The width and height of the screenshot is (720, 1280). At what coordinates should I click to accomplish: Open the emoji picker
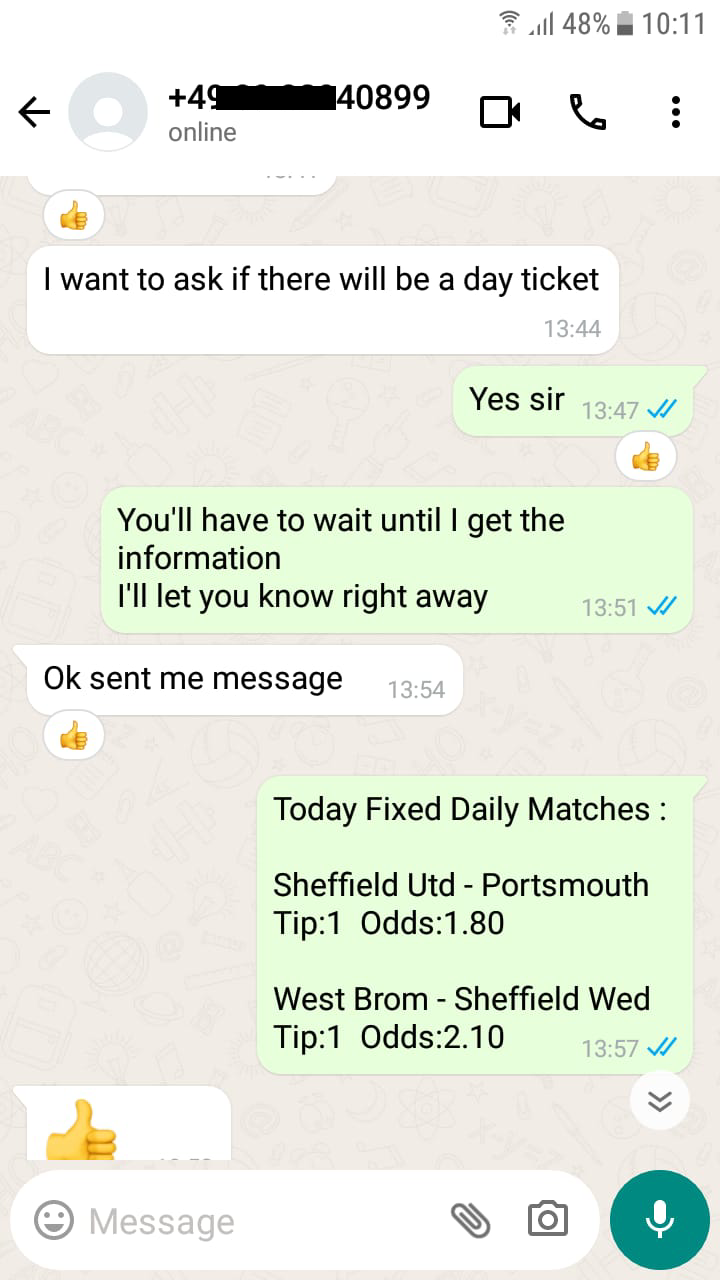click(54, 1220)
